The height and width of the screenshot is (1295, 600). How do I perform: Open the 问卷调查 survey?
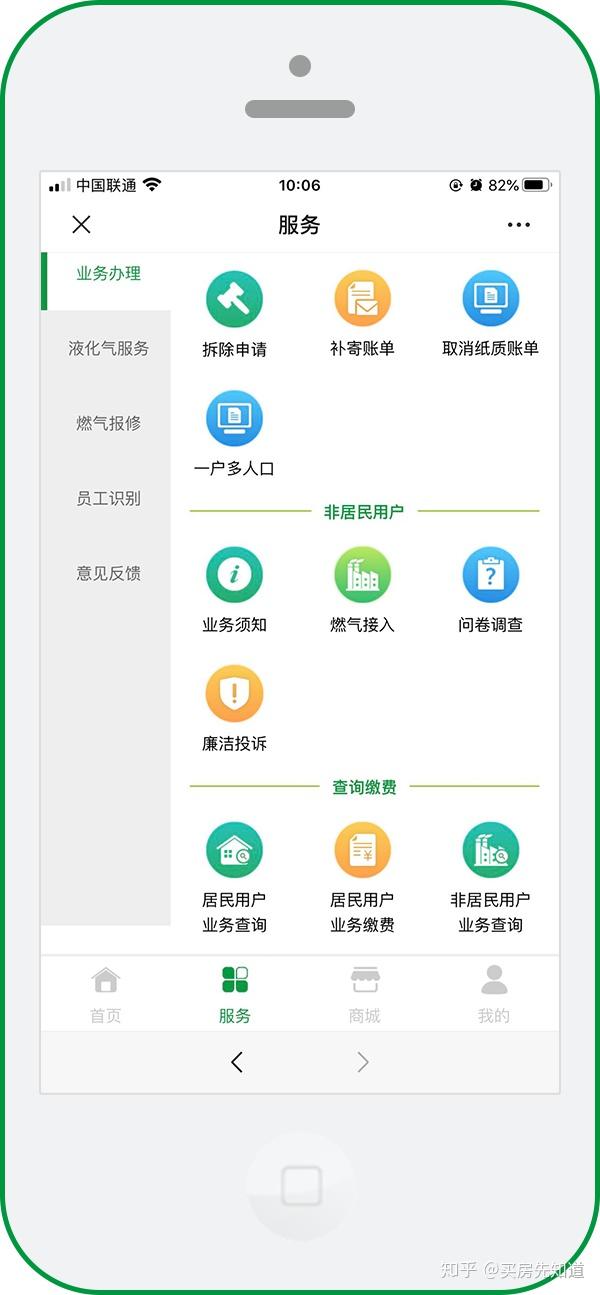tap(490, 591)
